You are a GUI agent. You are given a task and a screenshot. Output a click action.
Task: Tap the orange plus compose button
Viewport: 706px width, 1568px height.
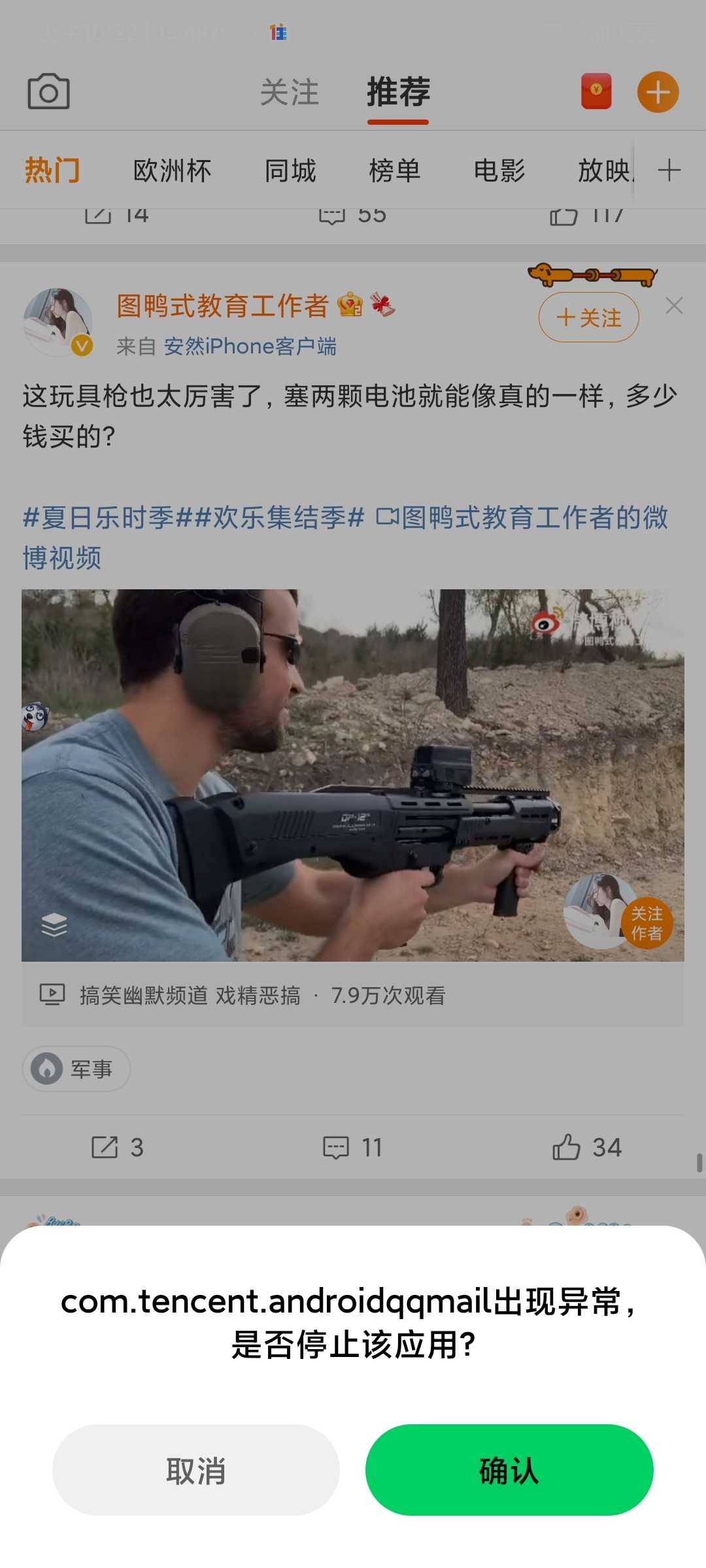coord(658,92)
